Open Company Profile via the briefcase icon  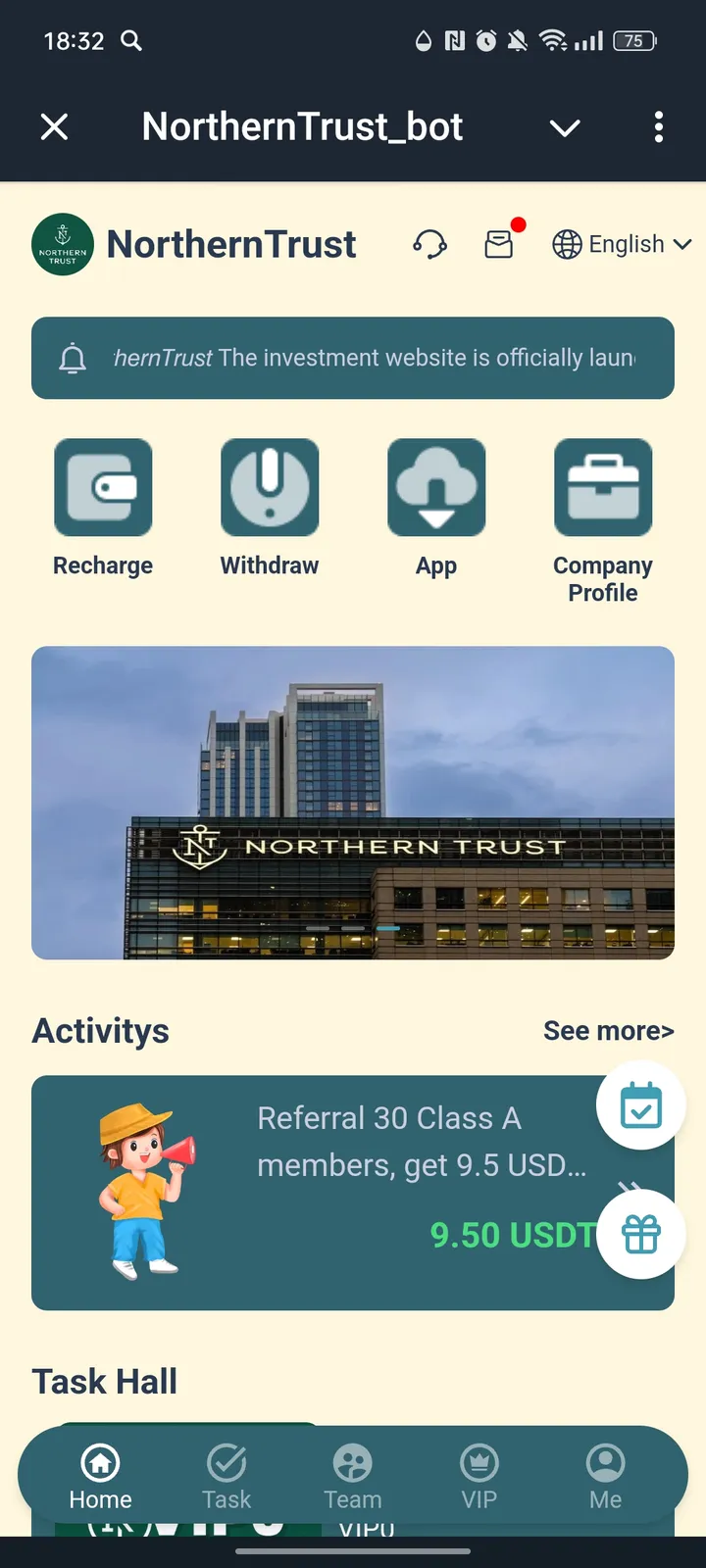[x=603, y=487]
